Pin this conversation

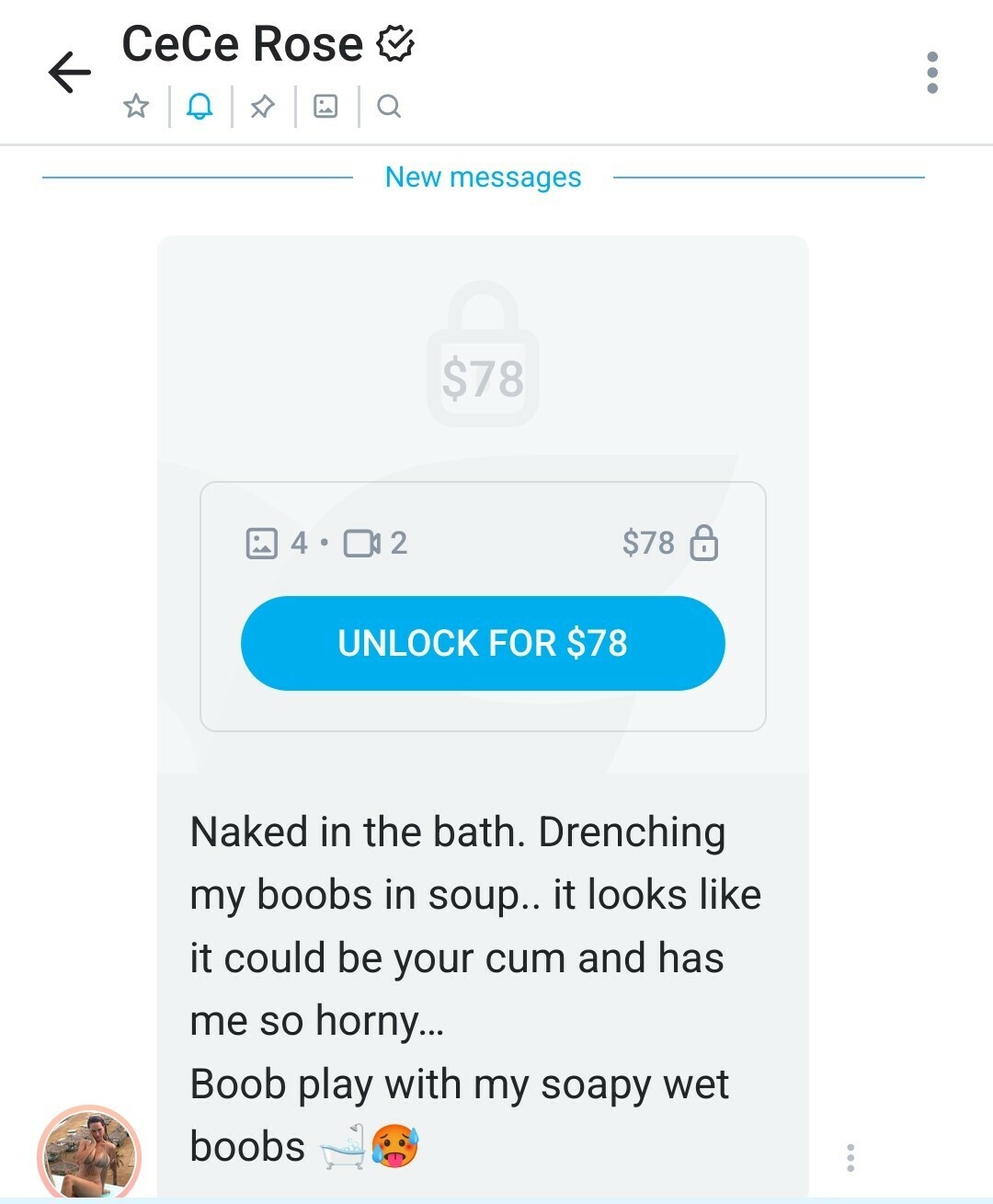263,107
